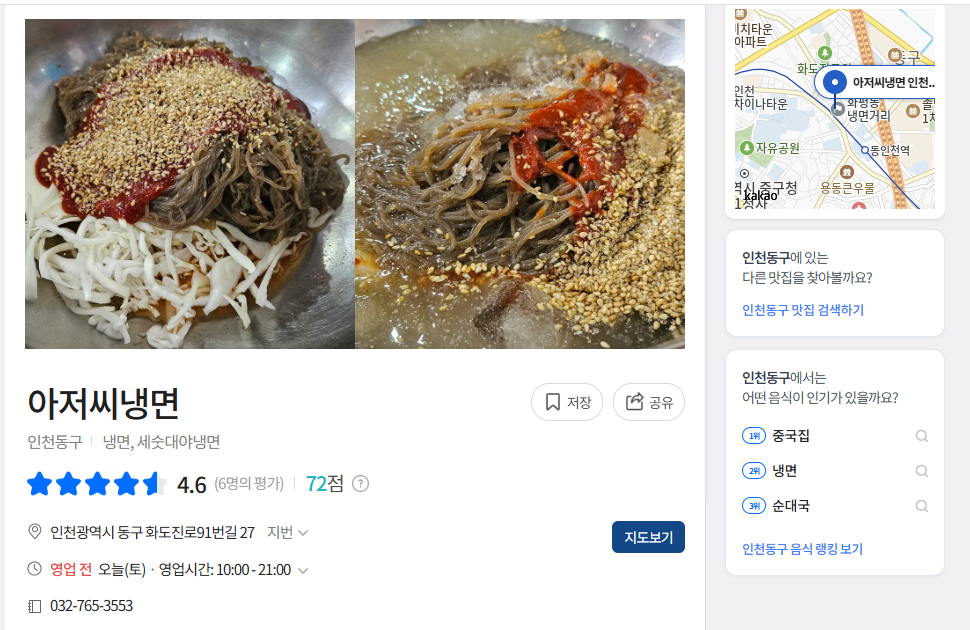Expand the 영업시간 business hours chevron

point(303,570)
